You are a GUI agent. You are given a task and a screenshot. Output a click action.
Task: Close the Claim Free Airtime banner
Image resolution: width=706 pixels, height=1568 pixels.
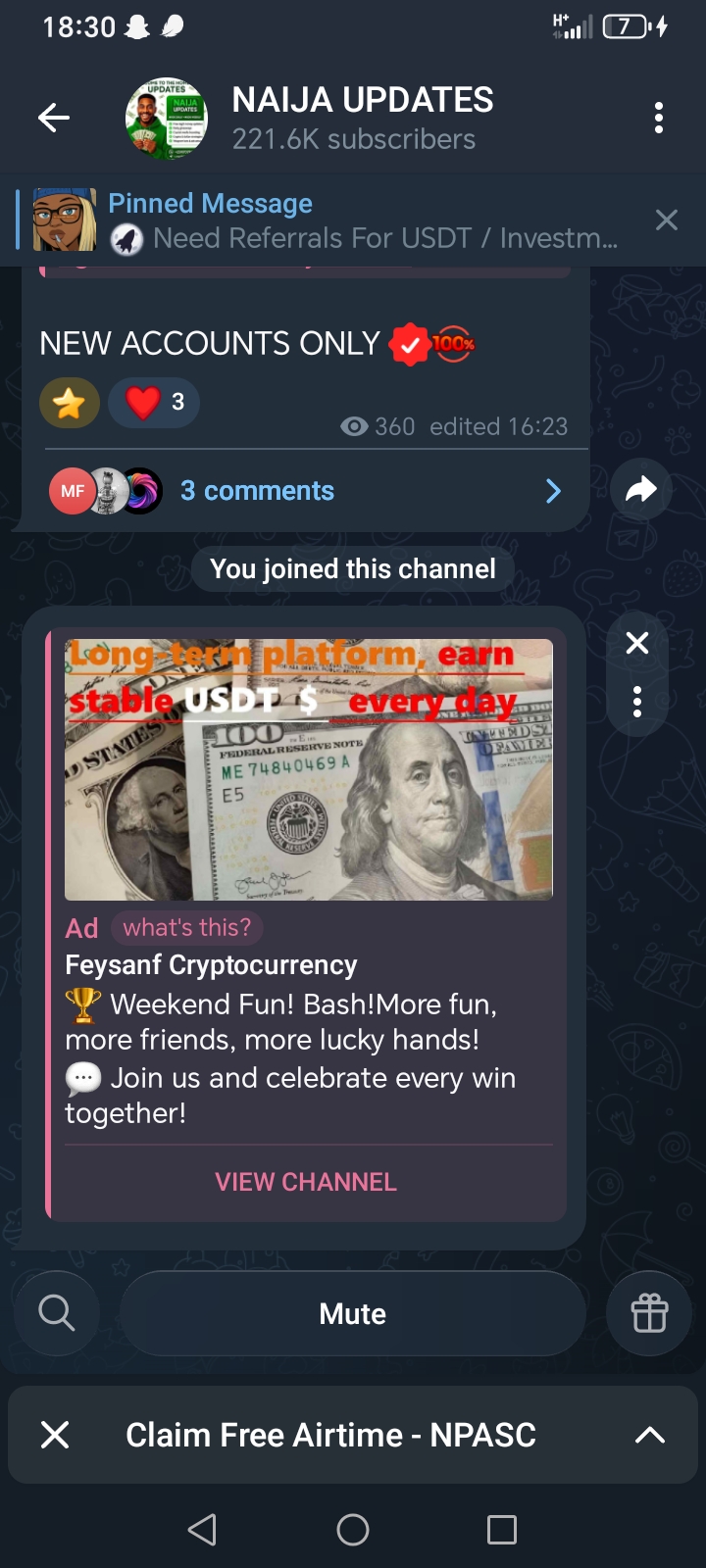(55, 1435)
